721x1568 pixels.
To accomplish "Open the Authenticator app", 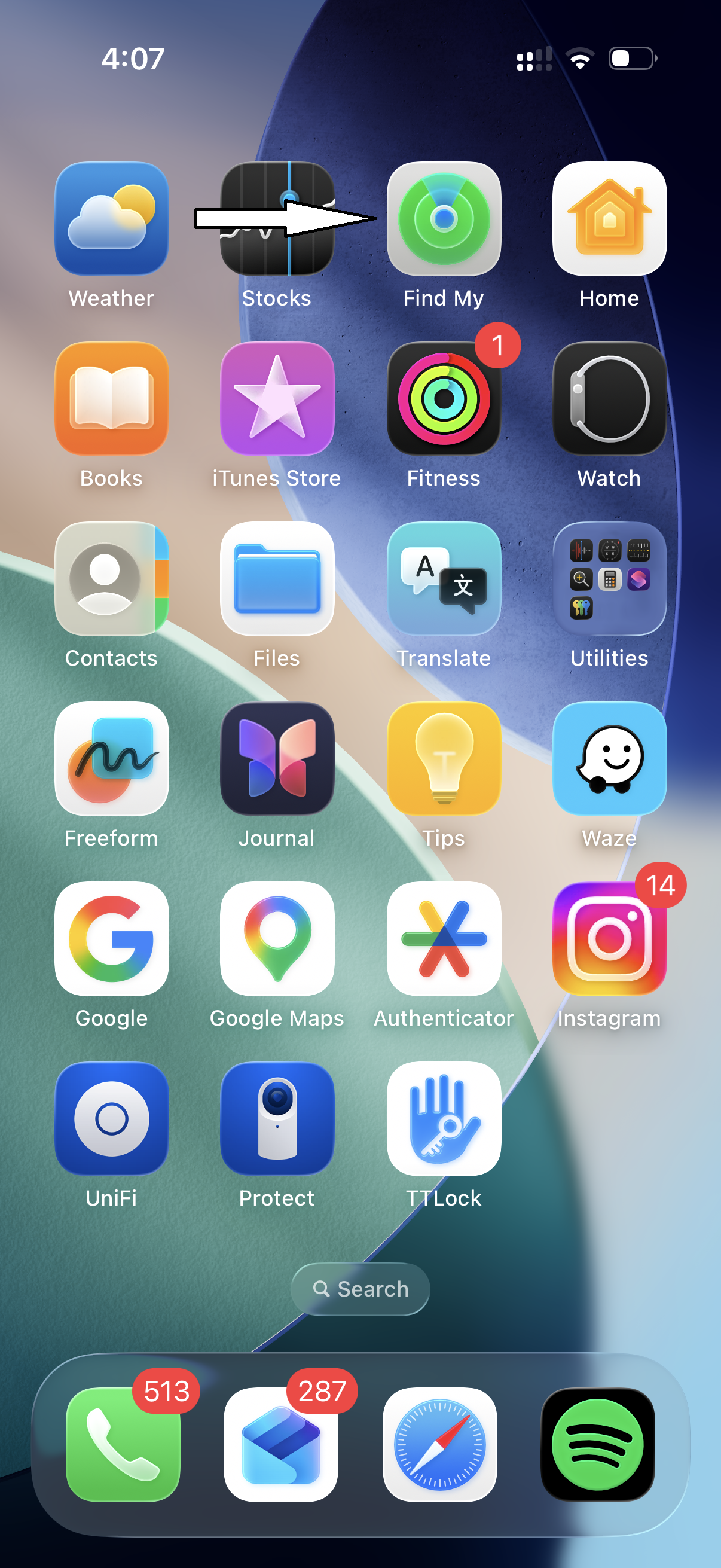I will click(444, 939).
